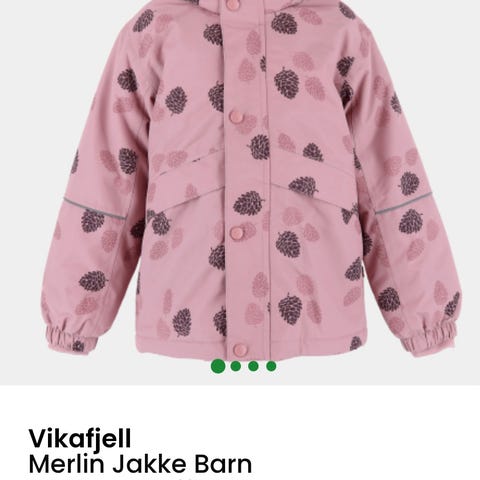This screenshot has height=480, width=480.
Task: Select the third image indicator dot
Action: [253, 366]
